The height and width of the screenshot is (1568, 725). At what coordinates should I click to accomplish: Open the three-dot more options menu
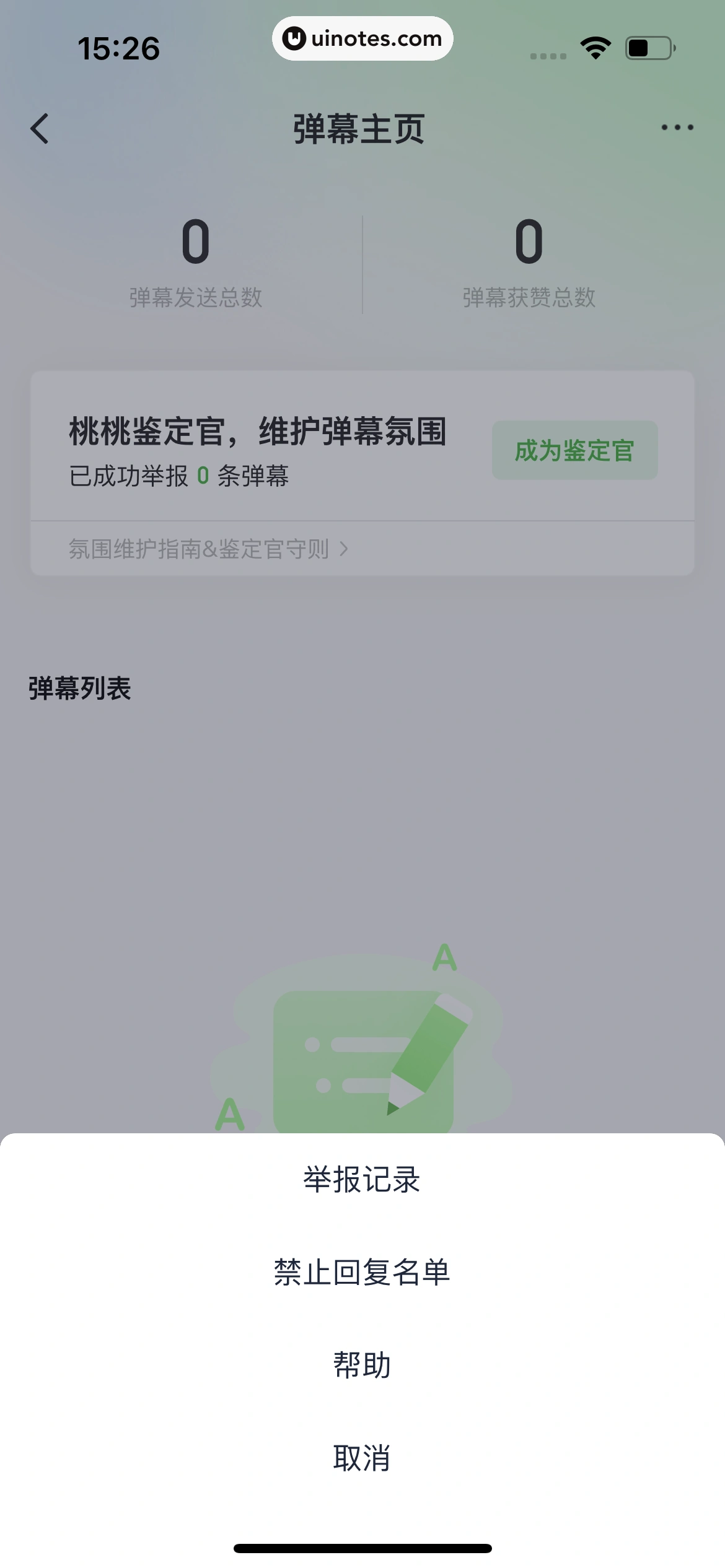[x=675, y=128]
